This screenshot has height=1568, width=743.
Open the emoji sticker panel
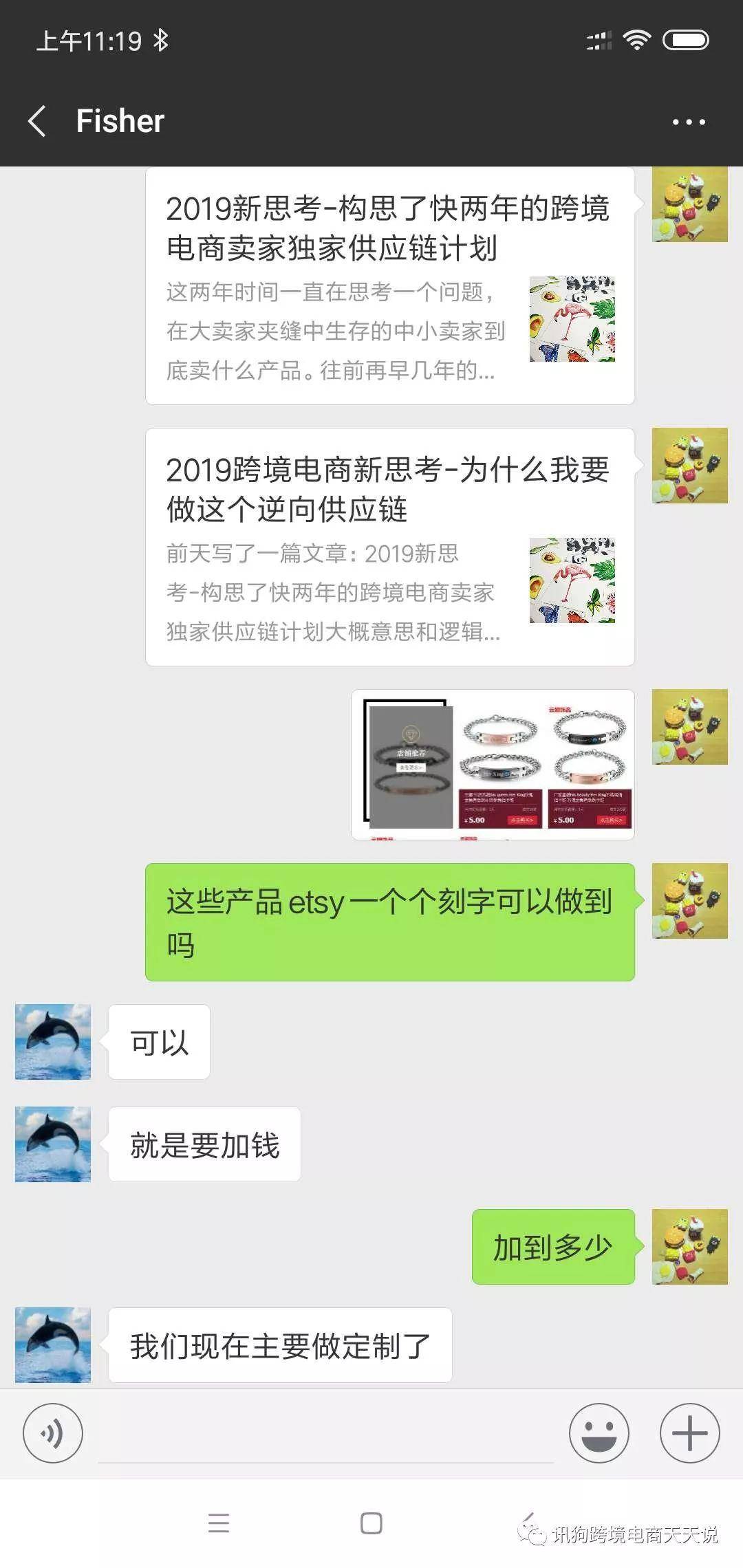tap(599, 1433)
